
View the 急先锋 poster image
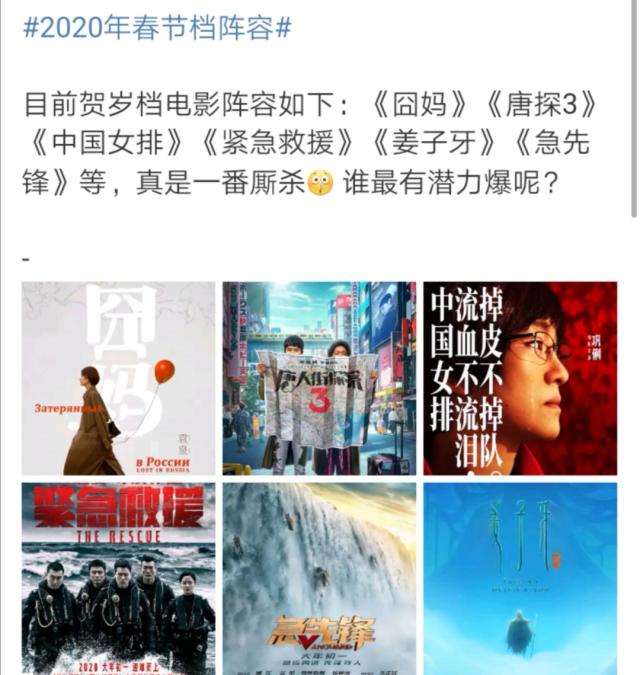319,578
